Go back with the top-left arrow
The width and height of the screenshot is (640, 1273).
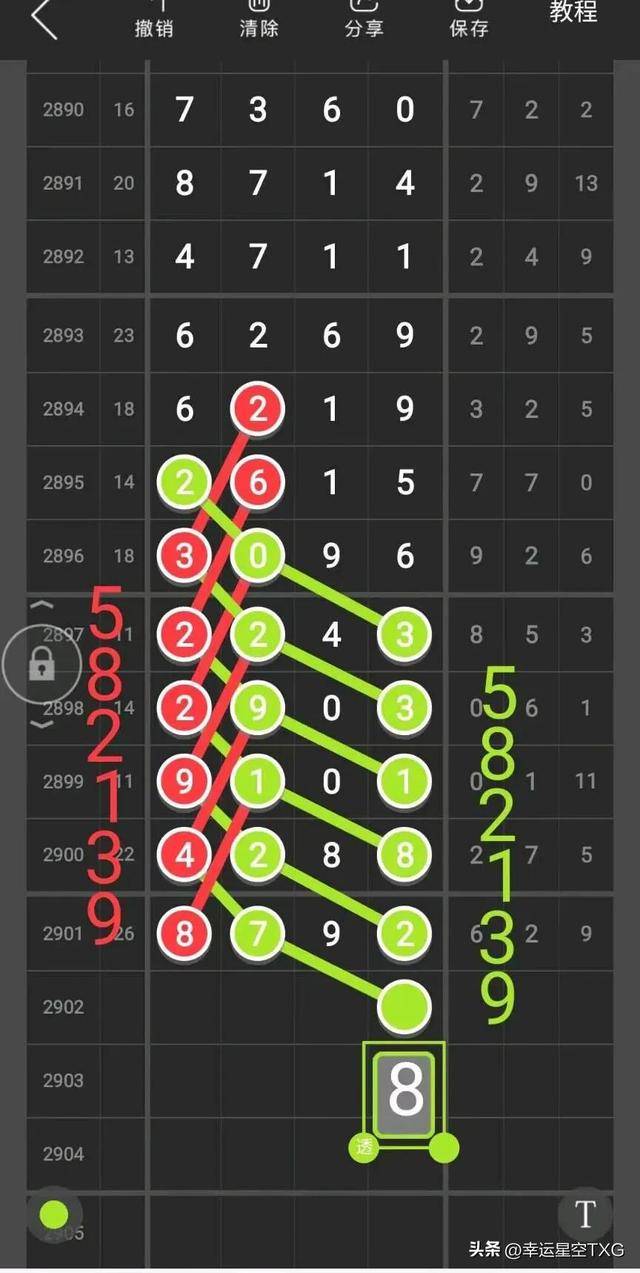44,20
